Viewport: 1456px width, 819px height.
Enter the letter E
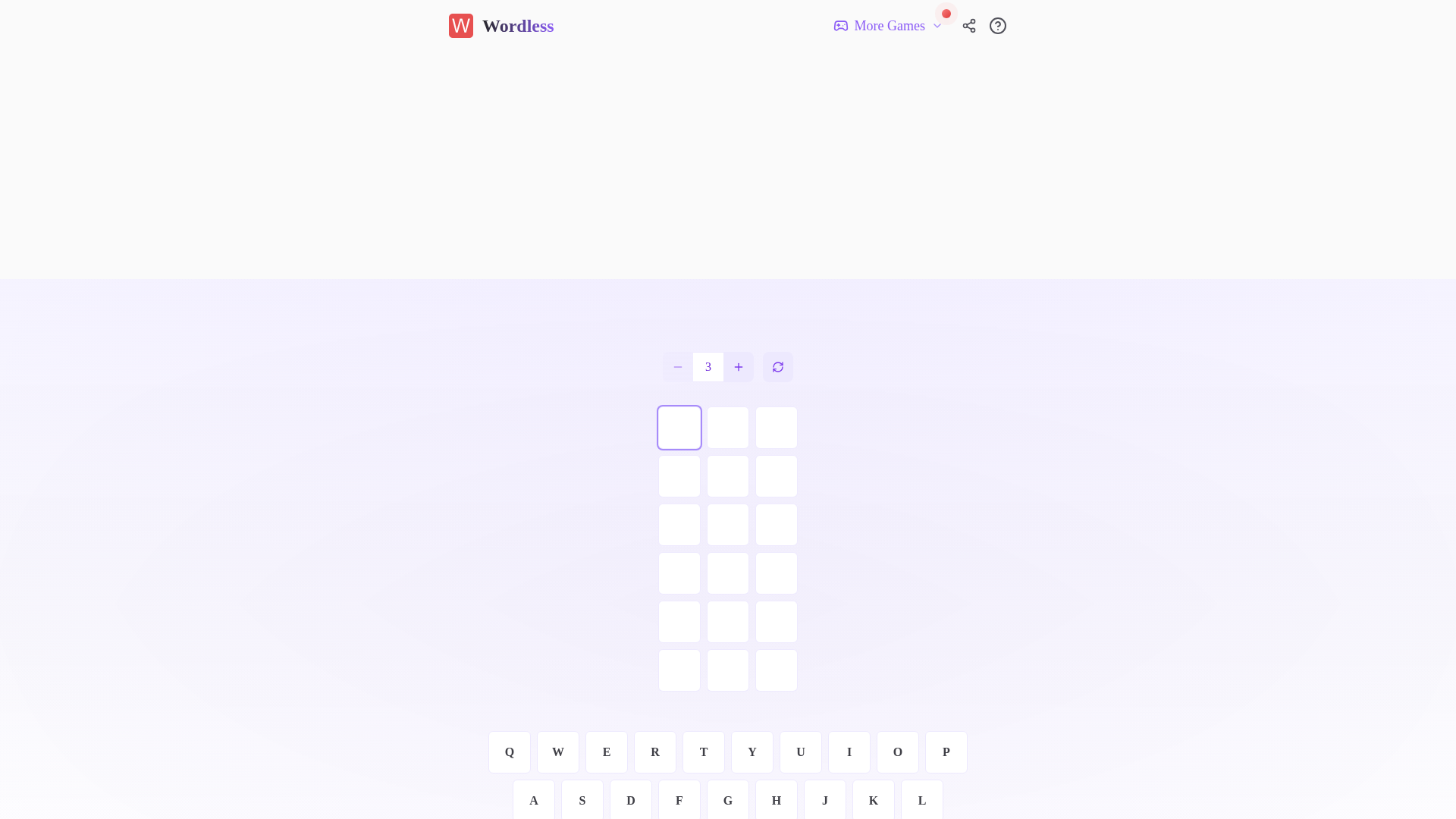tap(607, 752)
